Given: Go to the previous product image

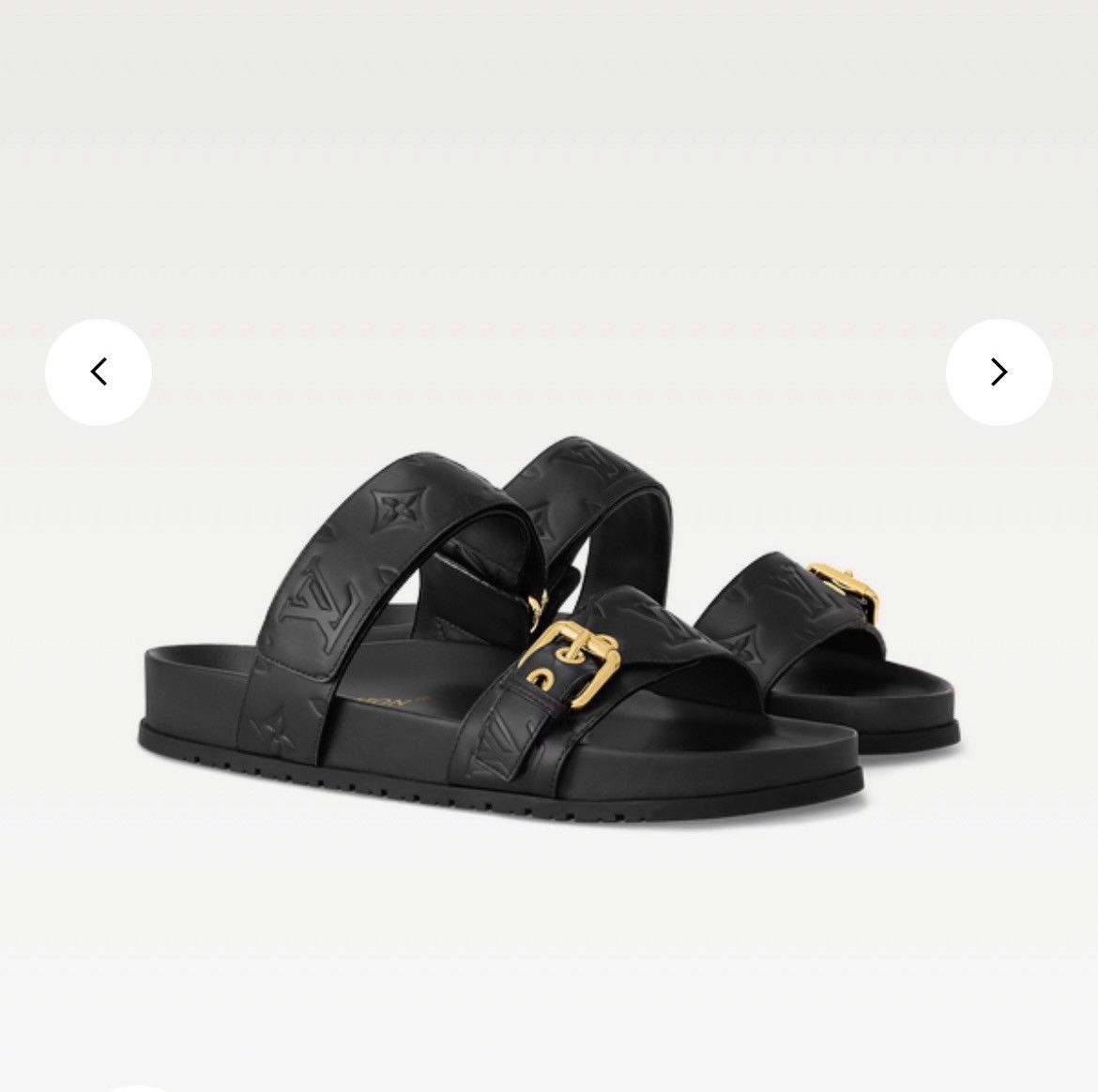Looking at the screenshot, I should coord(98,372).
